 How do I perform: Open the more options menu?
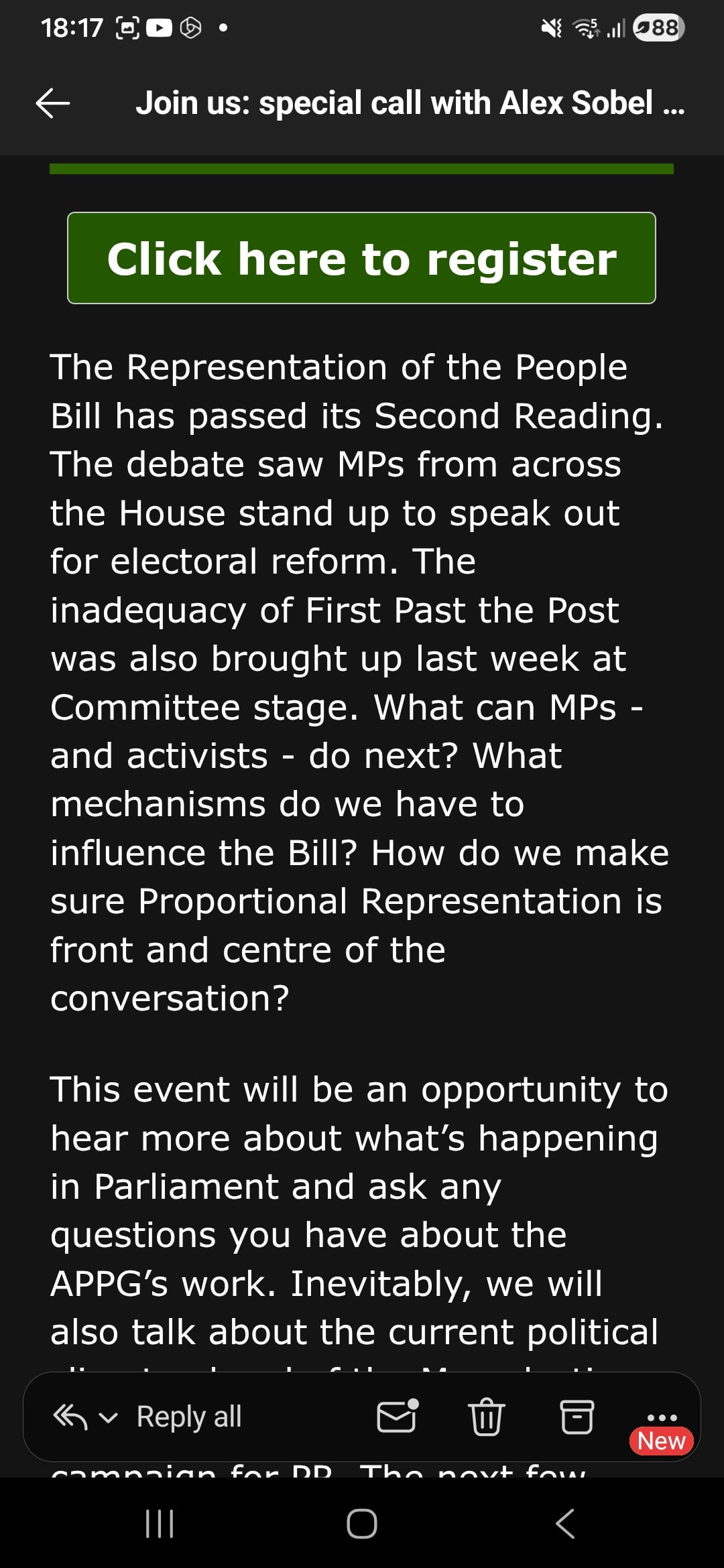pyautogui.click(x=662, y=1417)
